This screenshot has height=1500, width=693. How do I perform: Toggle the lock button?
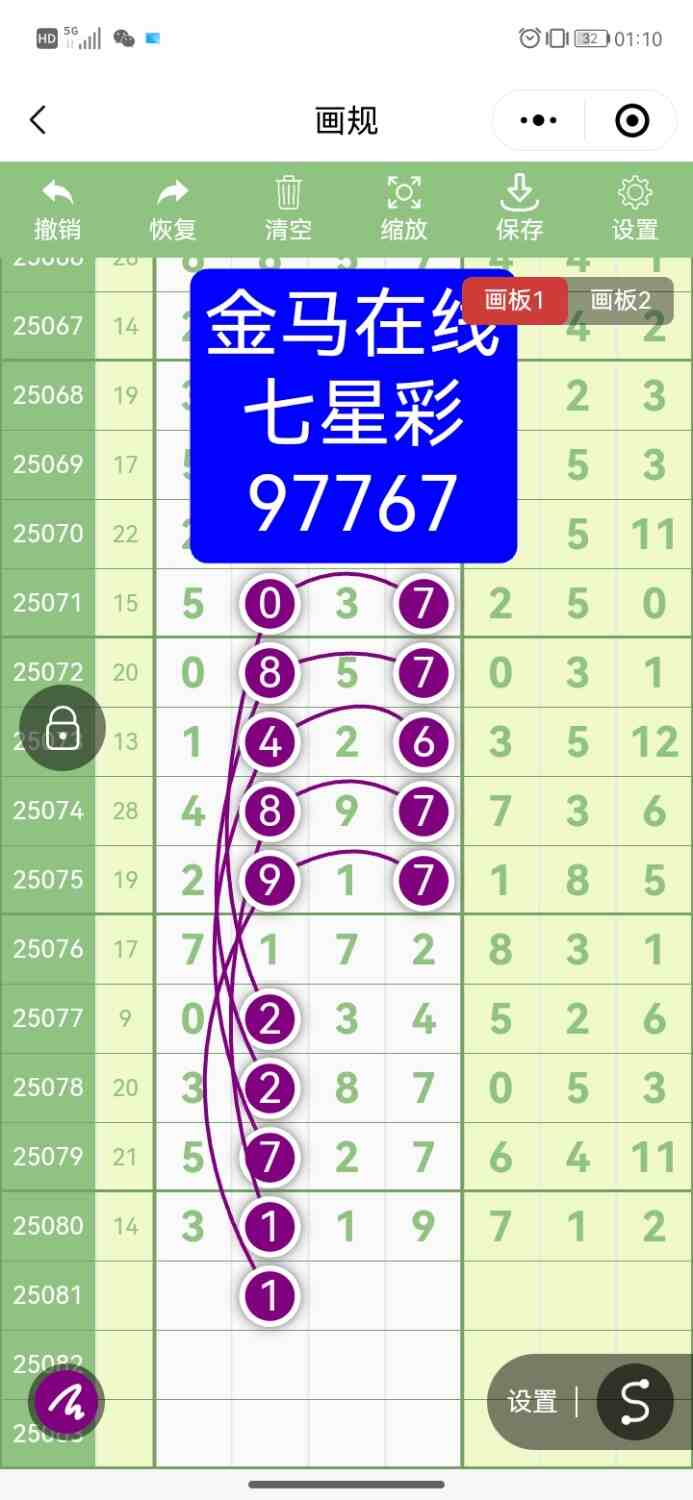[x=62, y=727]
